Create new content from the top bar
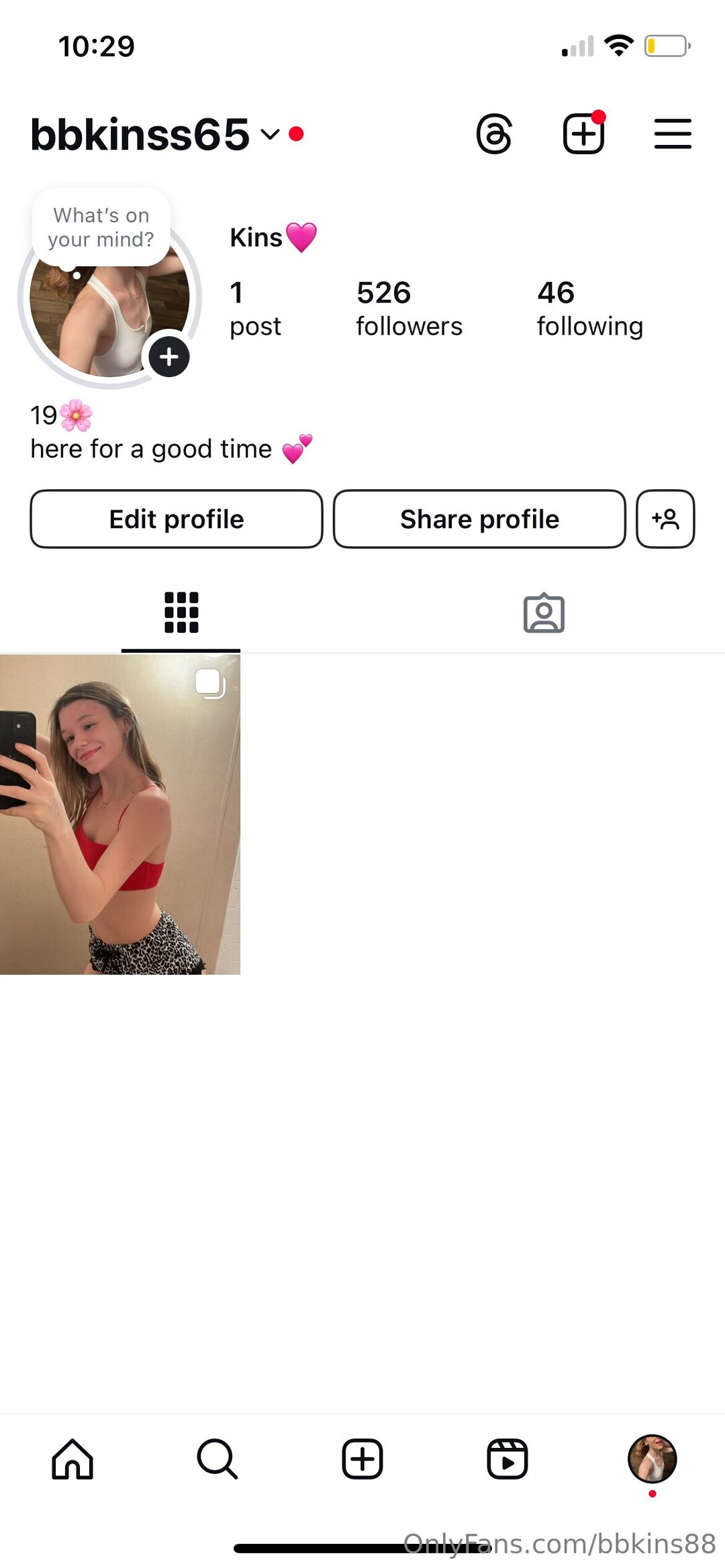725x1568 pixels. 583,134
